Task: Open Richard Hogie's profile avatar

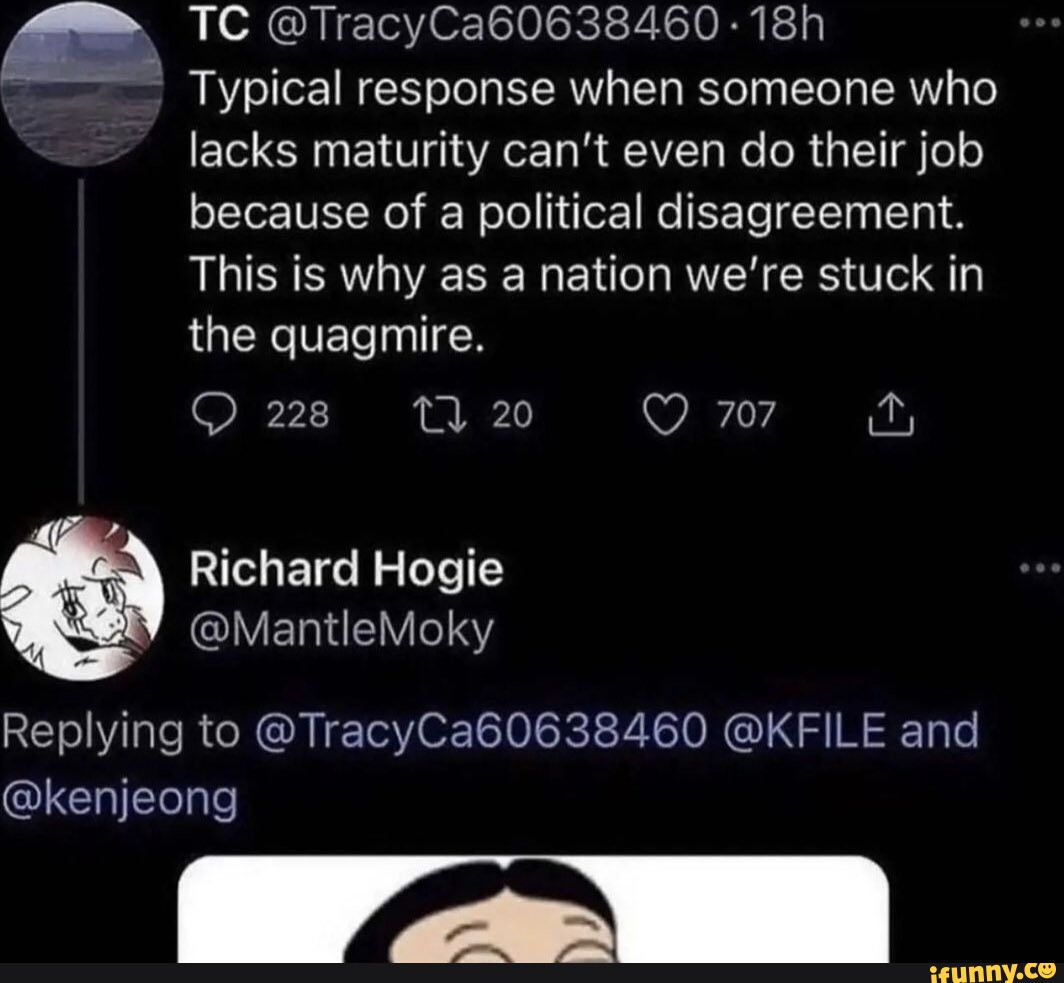Action: 80,598
